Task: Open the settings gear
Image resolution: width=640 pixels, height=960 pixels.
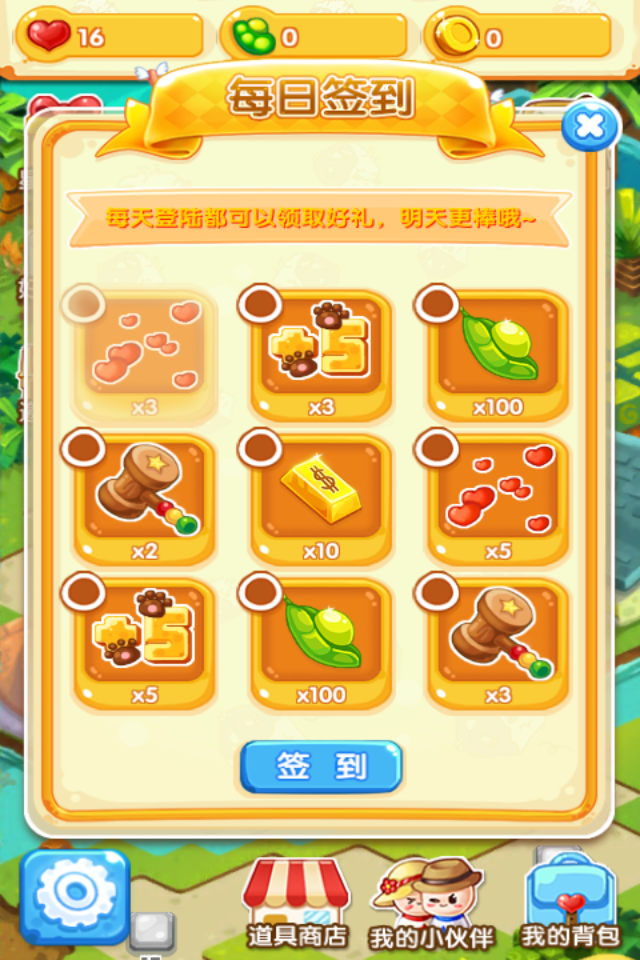Action: click(x=76, y=897)
